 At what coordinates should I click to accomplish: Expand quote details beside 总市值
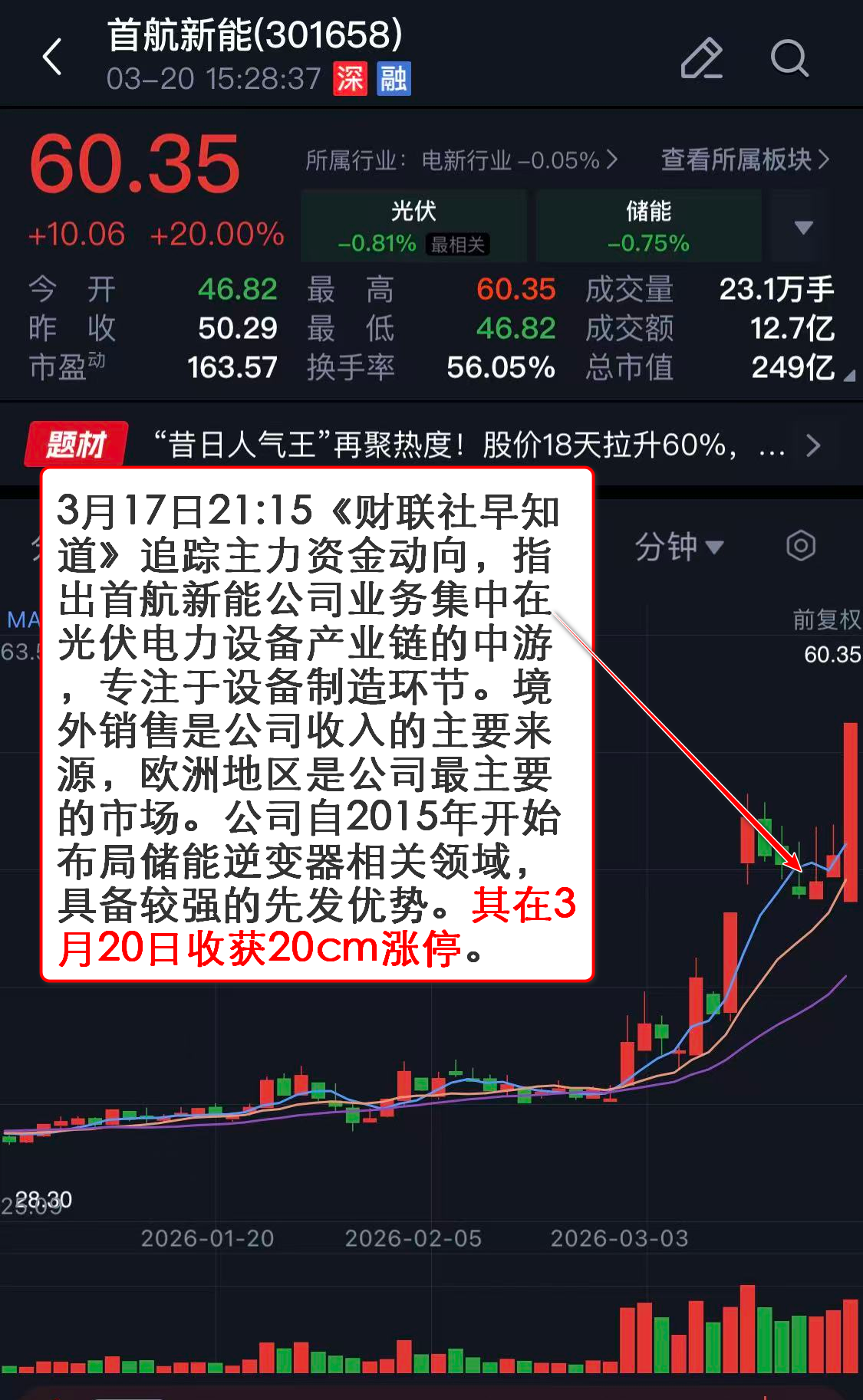pyautogui.click(x=848, y=376)
